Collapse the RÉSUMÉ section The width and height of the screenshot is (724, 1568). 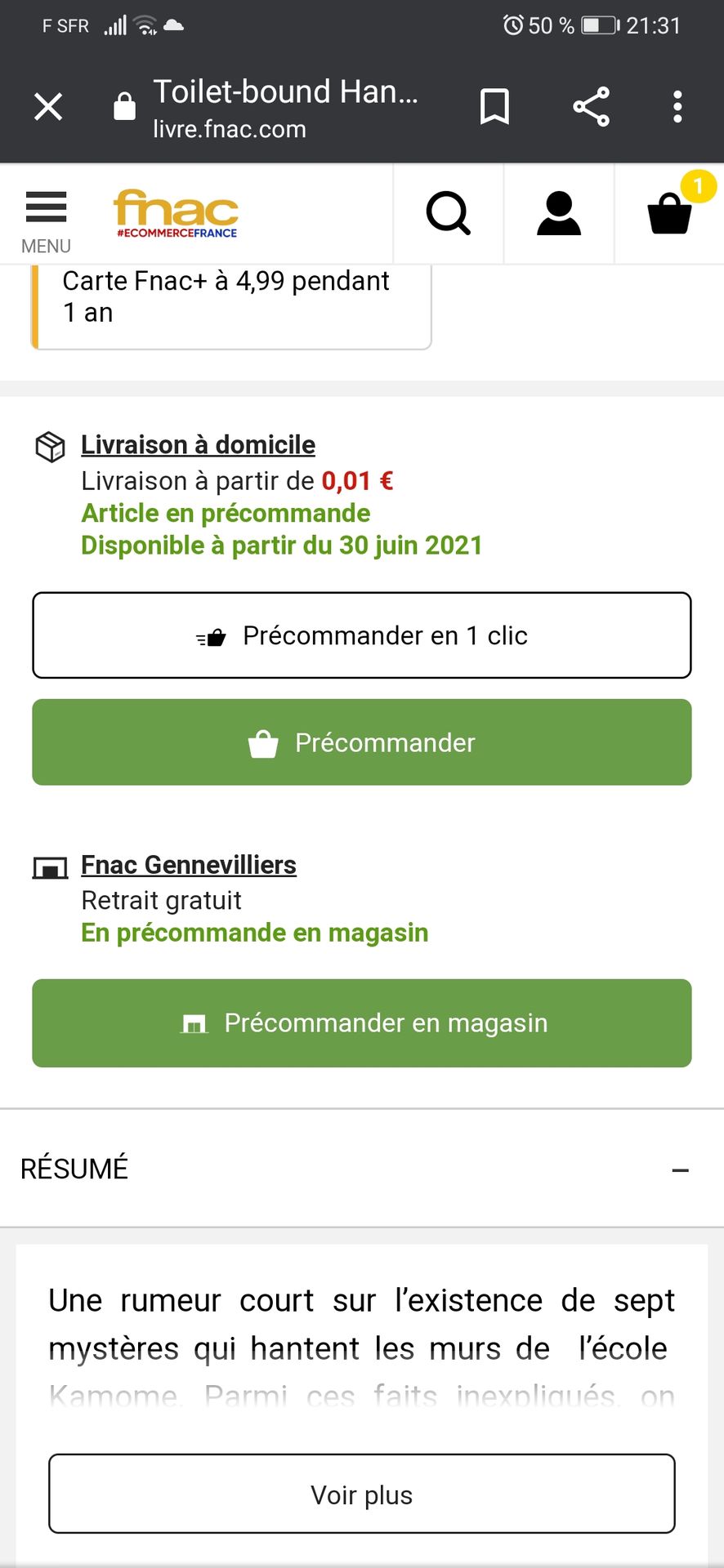(x=680, y=1170)
